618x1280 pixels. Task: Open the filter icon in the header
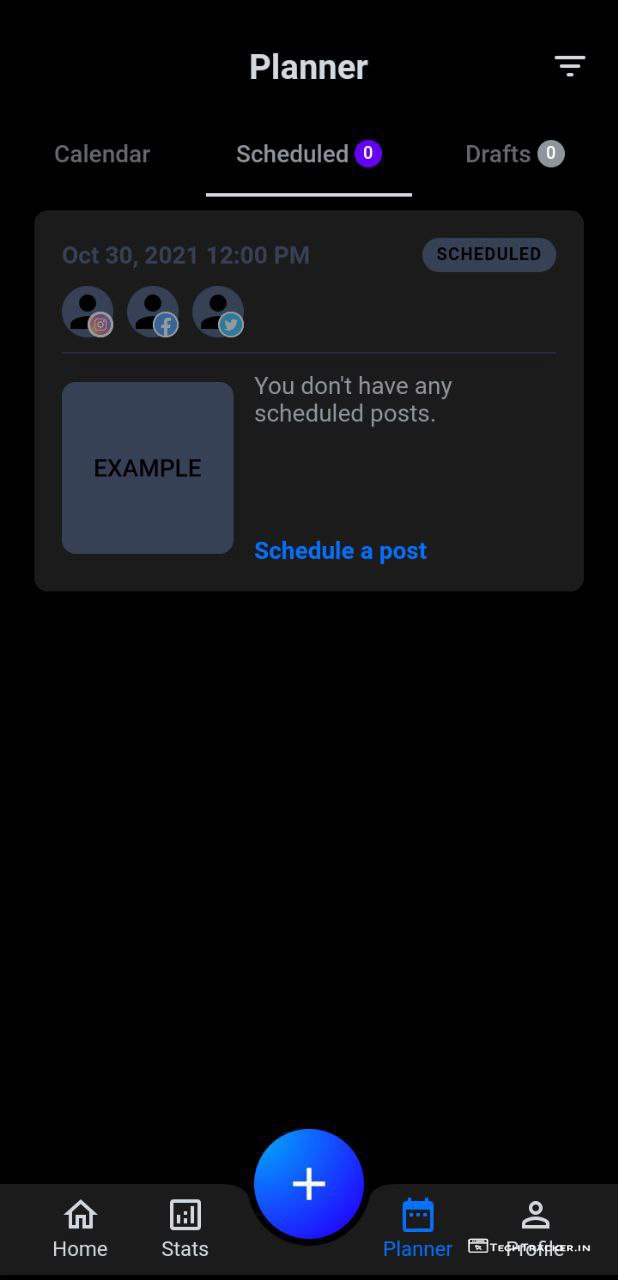[x=570, y=67]
